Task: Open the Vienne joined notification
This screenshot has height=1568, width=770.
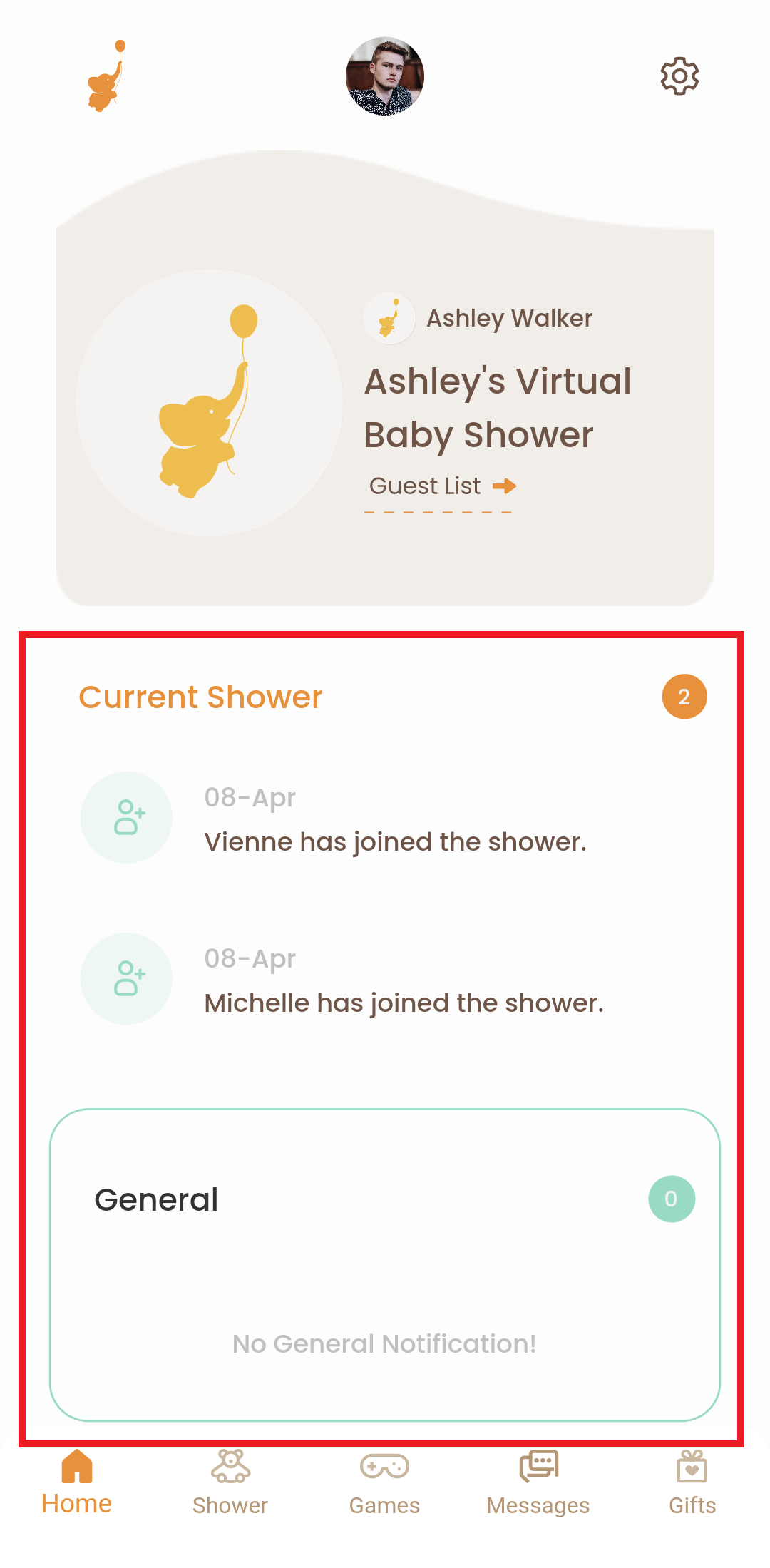Action: (395, 820)
